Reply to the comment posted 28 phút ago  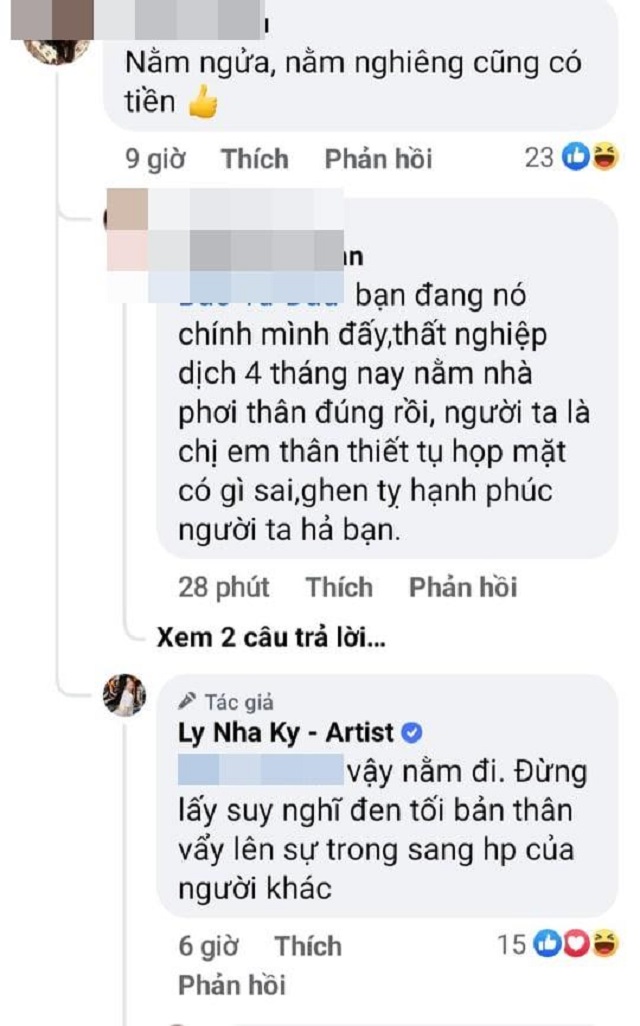pos(462,587)
